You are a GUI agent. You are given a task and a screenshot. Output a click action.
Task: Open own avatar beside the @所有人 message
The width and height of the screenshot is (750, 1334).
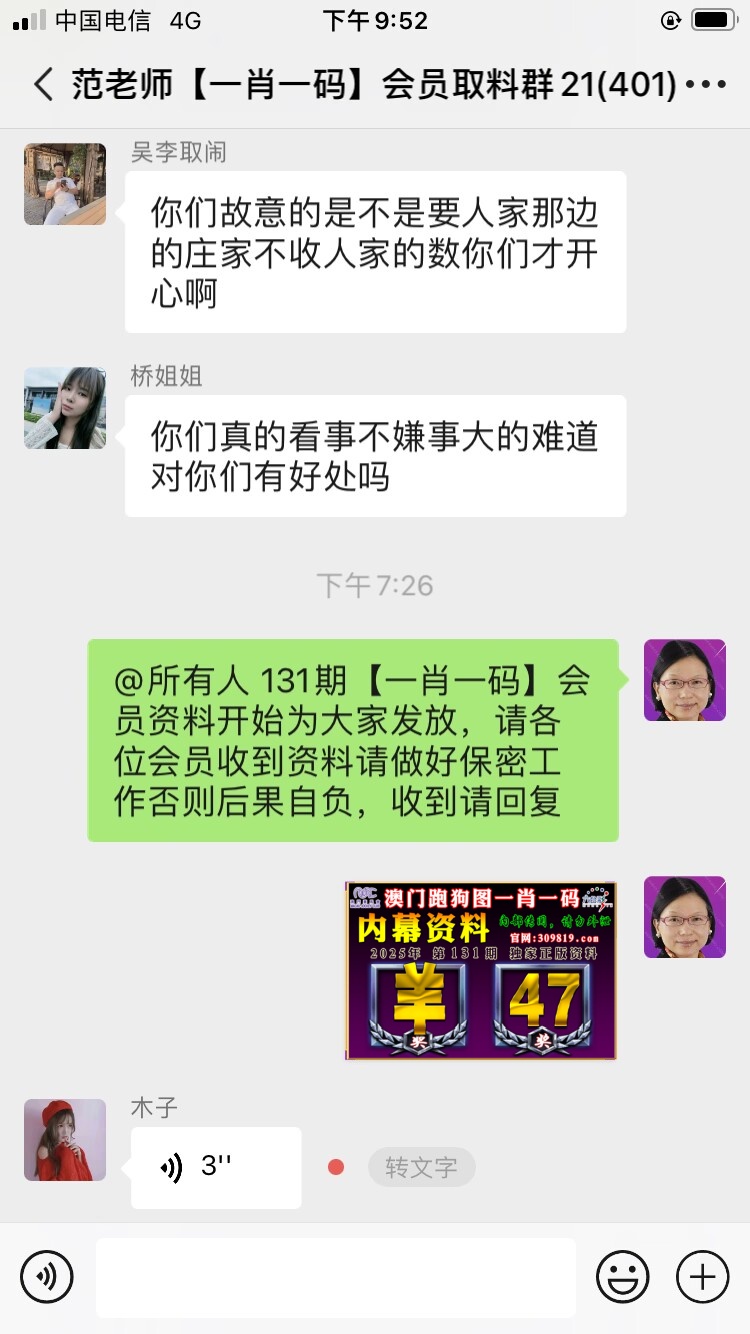pyautogui.click(x=685, y=680)
